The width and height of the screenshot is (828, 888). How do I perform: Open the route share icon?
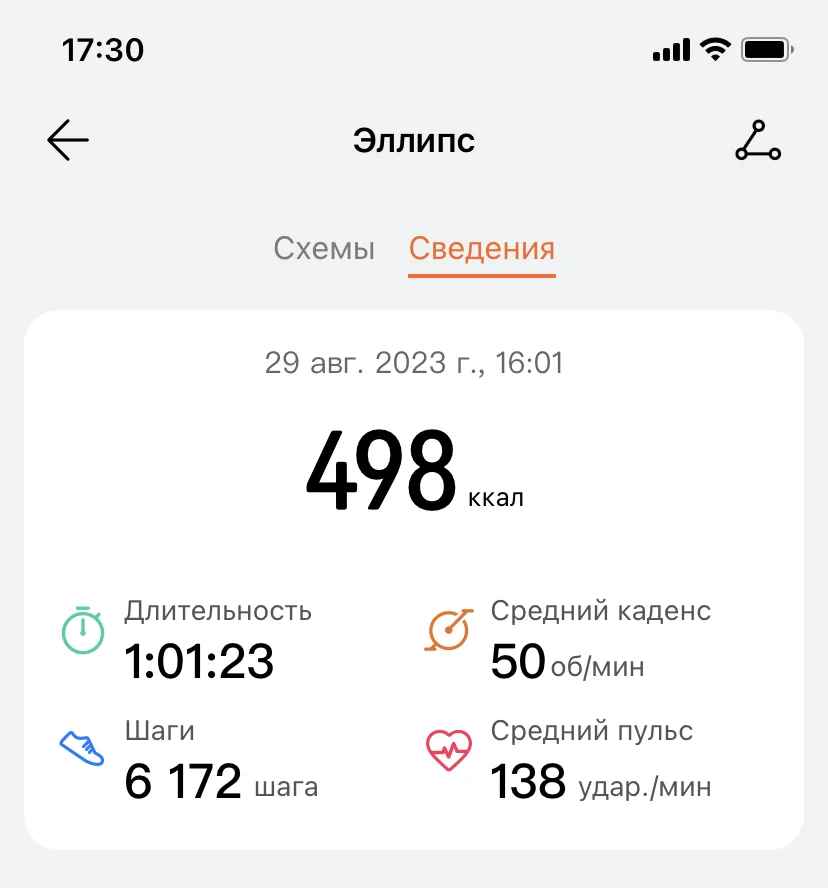[x=758, y=140]
